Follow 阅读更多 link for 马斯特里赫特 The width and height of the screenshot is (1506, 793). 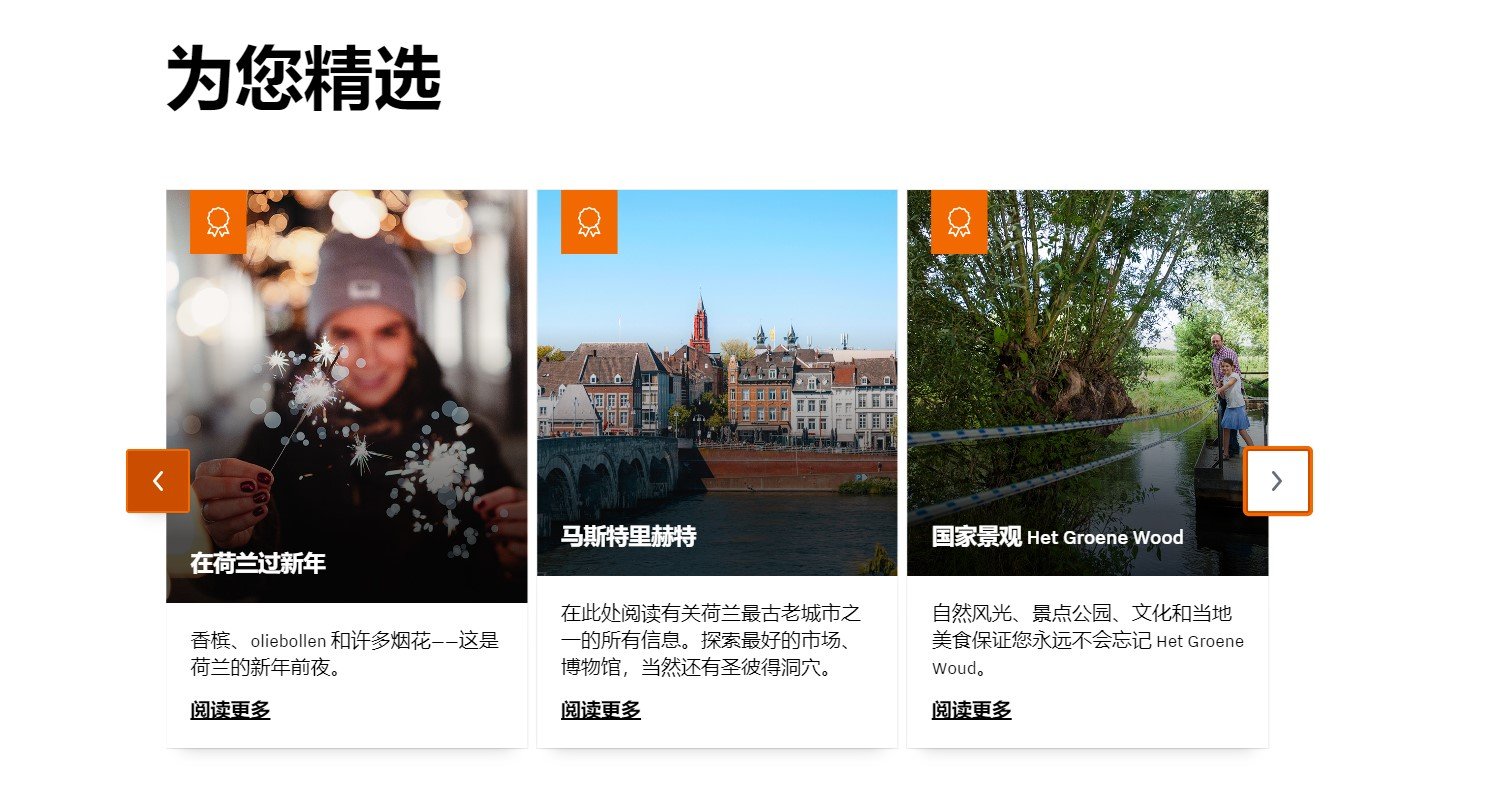[600, 710]
